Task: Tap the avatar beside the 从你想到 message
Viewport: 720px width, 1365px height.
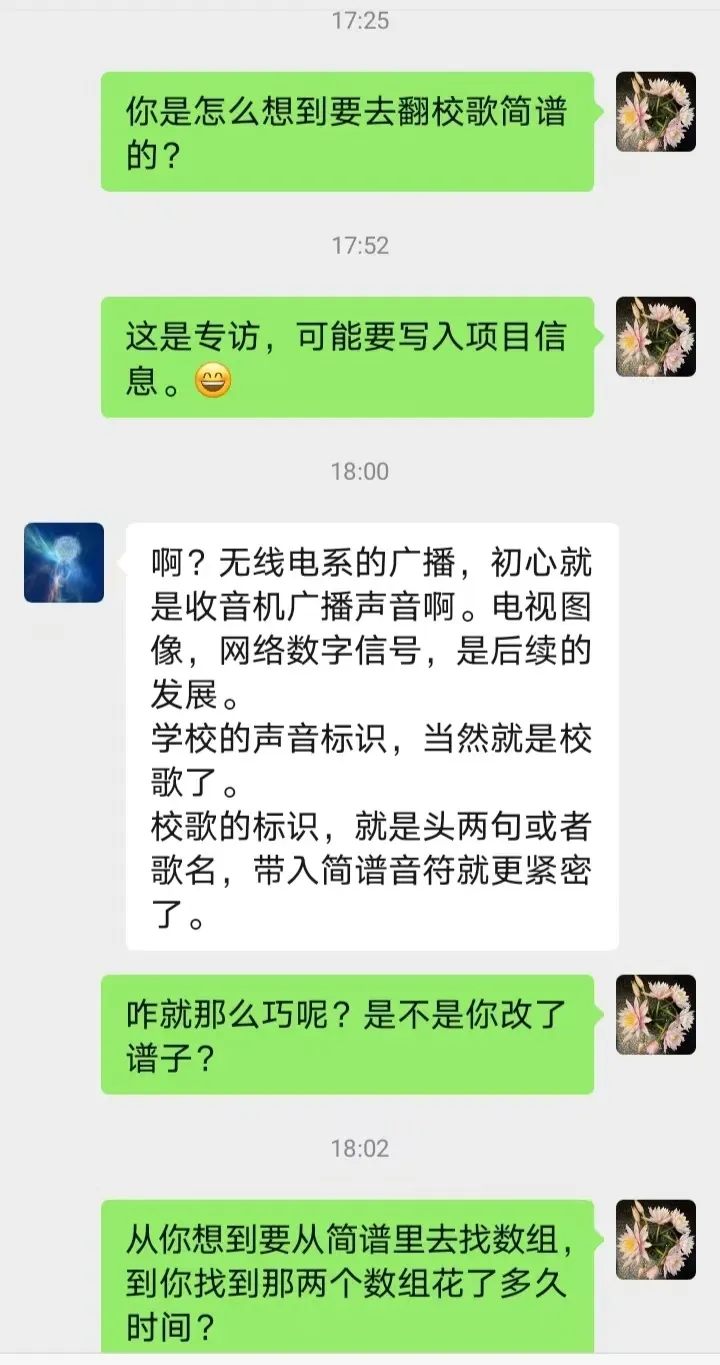Action: click(x=655, y=1240)
